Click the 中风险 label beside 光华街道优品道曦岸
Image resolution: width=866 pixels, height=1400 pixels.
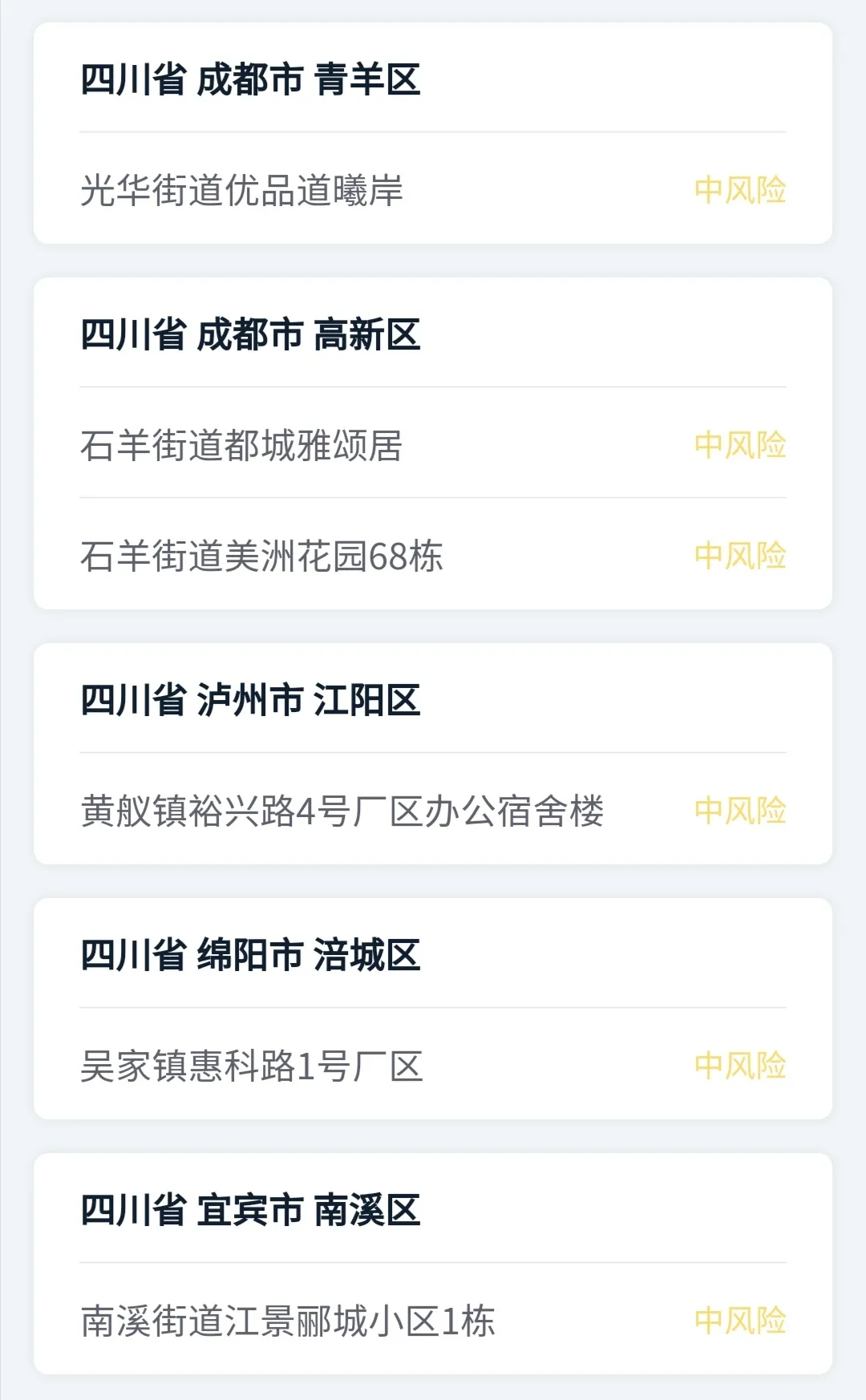tap(742, 188)
